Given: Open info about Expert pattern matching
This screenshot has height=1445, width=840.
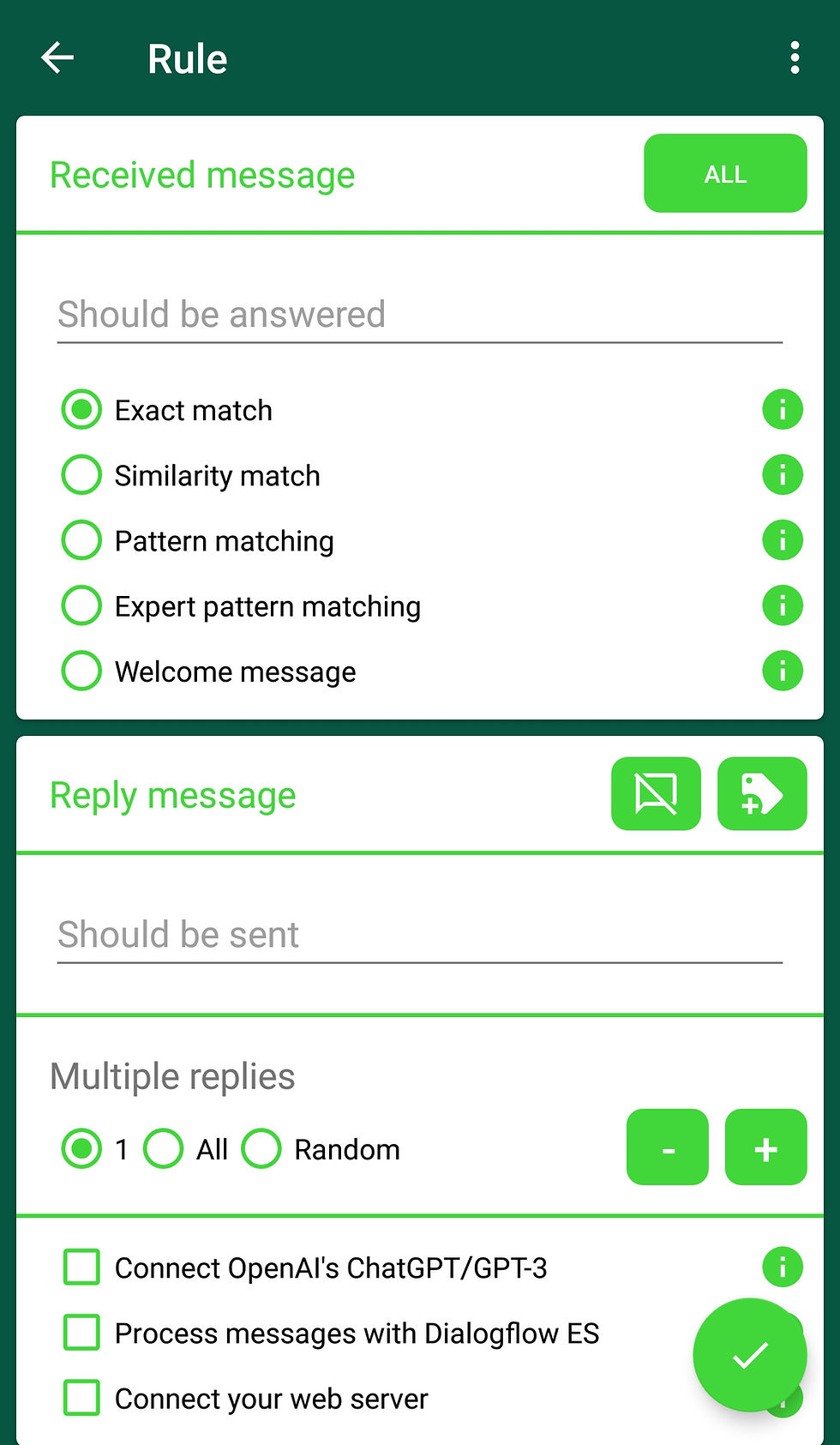Looking at the screenshot, I should (781, 605).
